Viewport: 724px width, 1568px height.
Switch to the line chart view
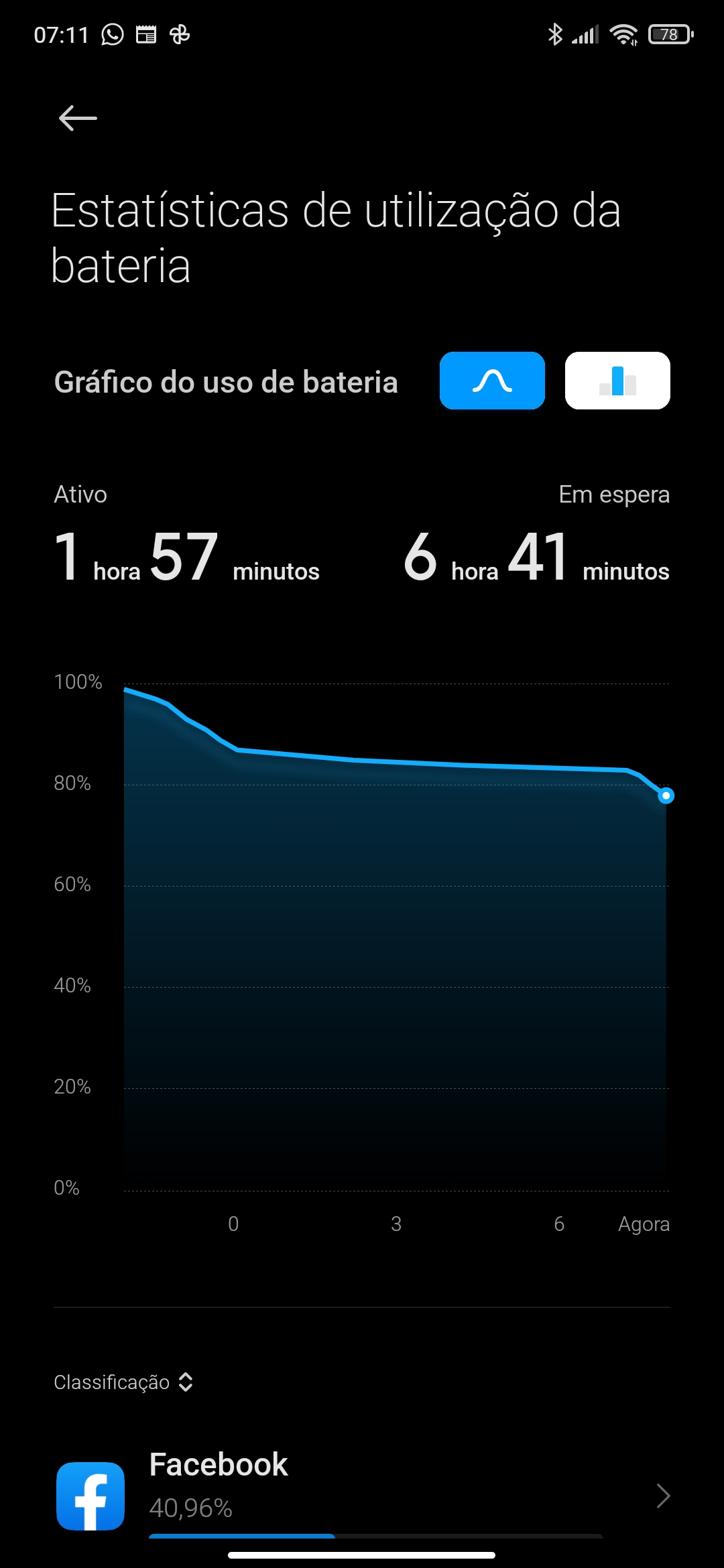(x=492, y=381)
